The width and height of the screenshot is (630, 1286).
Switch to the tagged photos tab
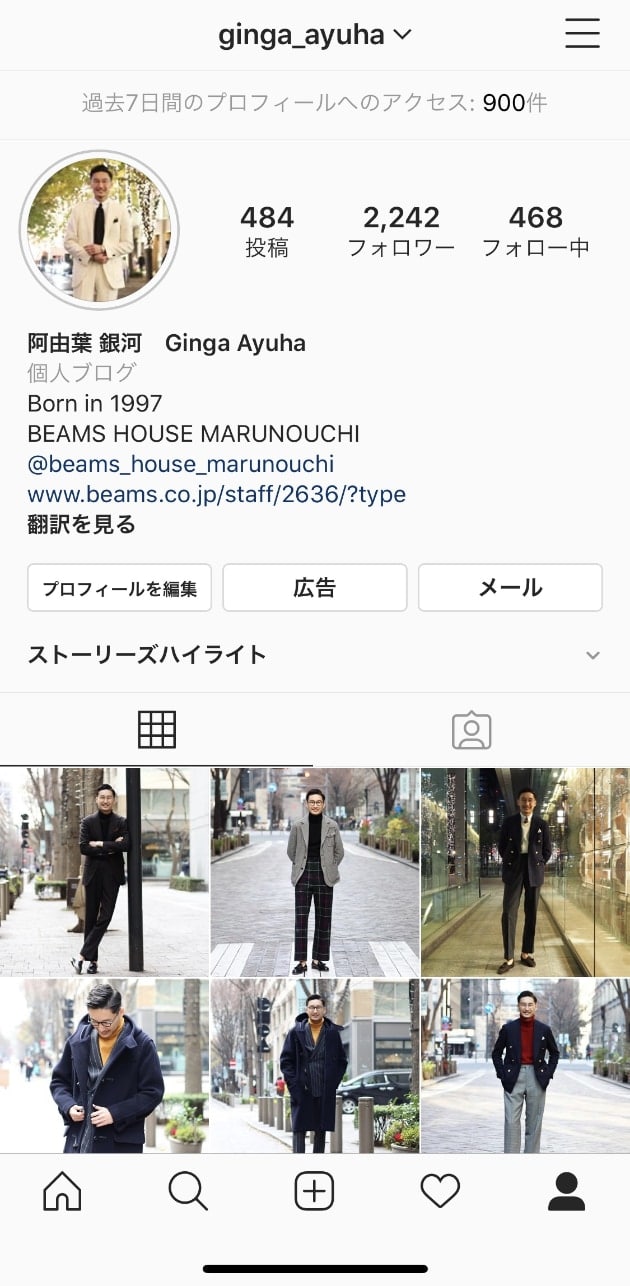[x=472, y=730]
